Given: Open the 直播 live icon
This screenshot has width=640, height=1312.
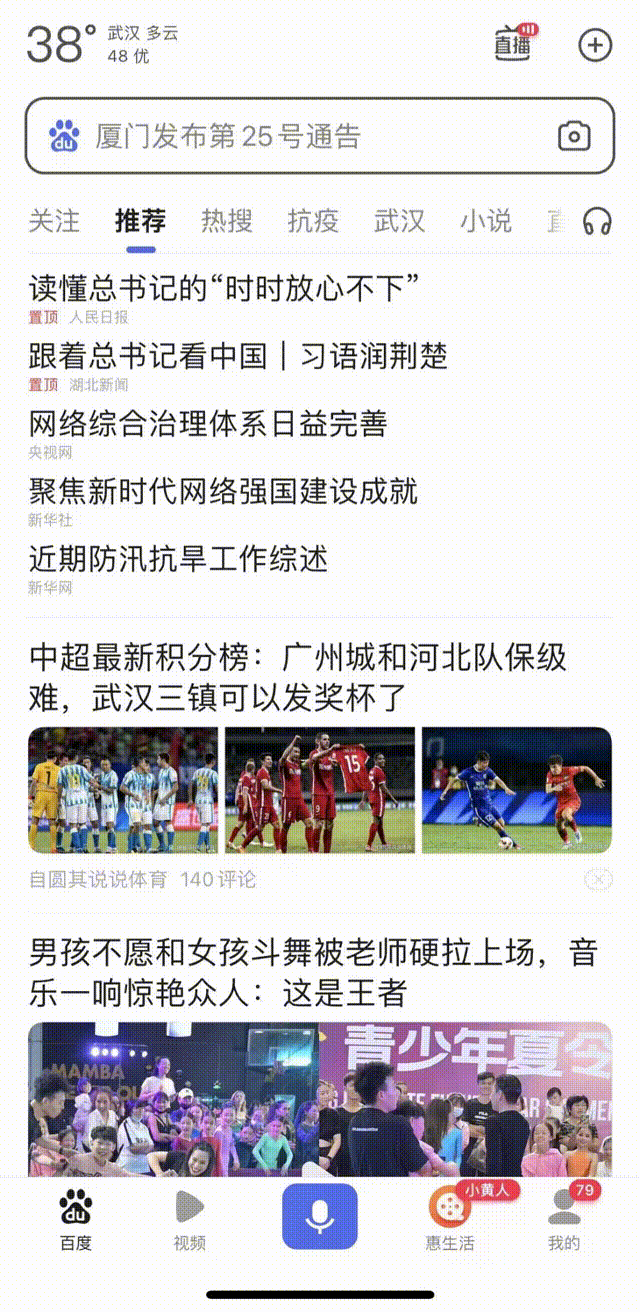Looking at the screenshot, I should 514,44.
